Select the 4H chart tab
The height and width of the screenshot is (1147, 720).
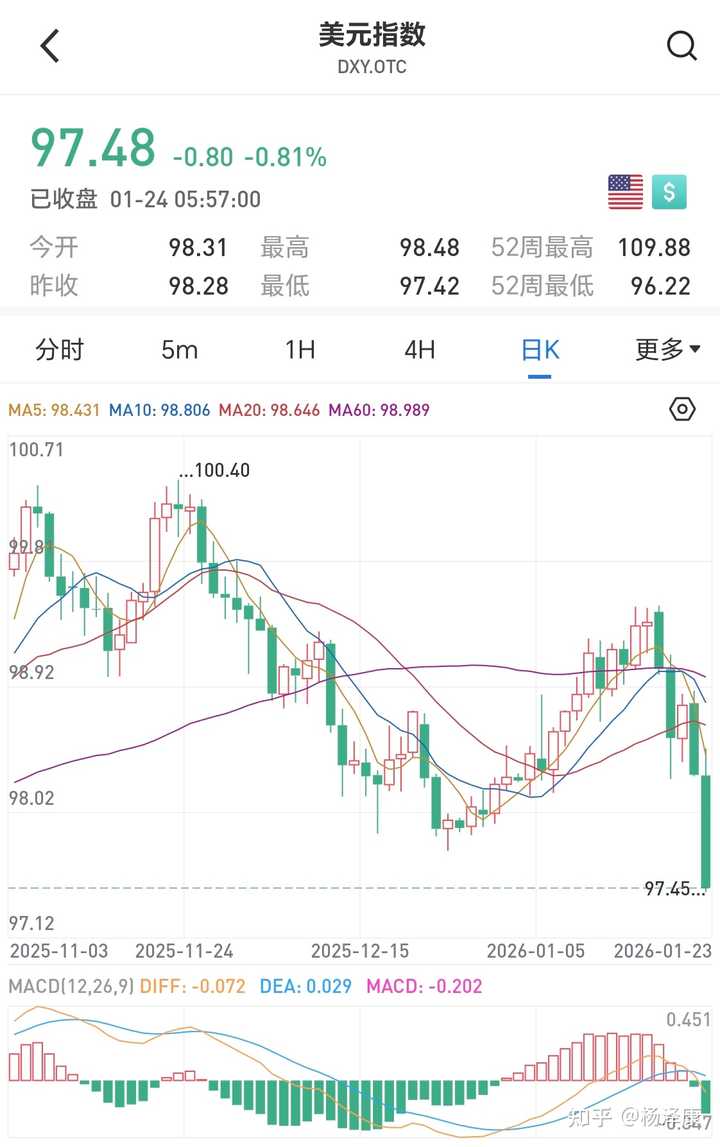coord(420,350)
